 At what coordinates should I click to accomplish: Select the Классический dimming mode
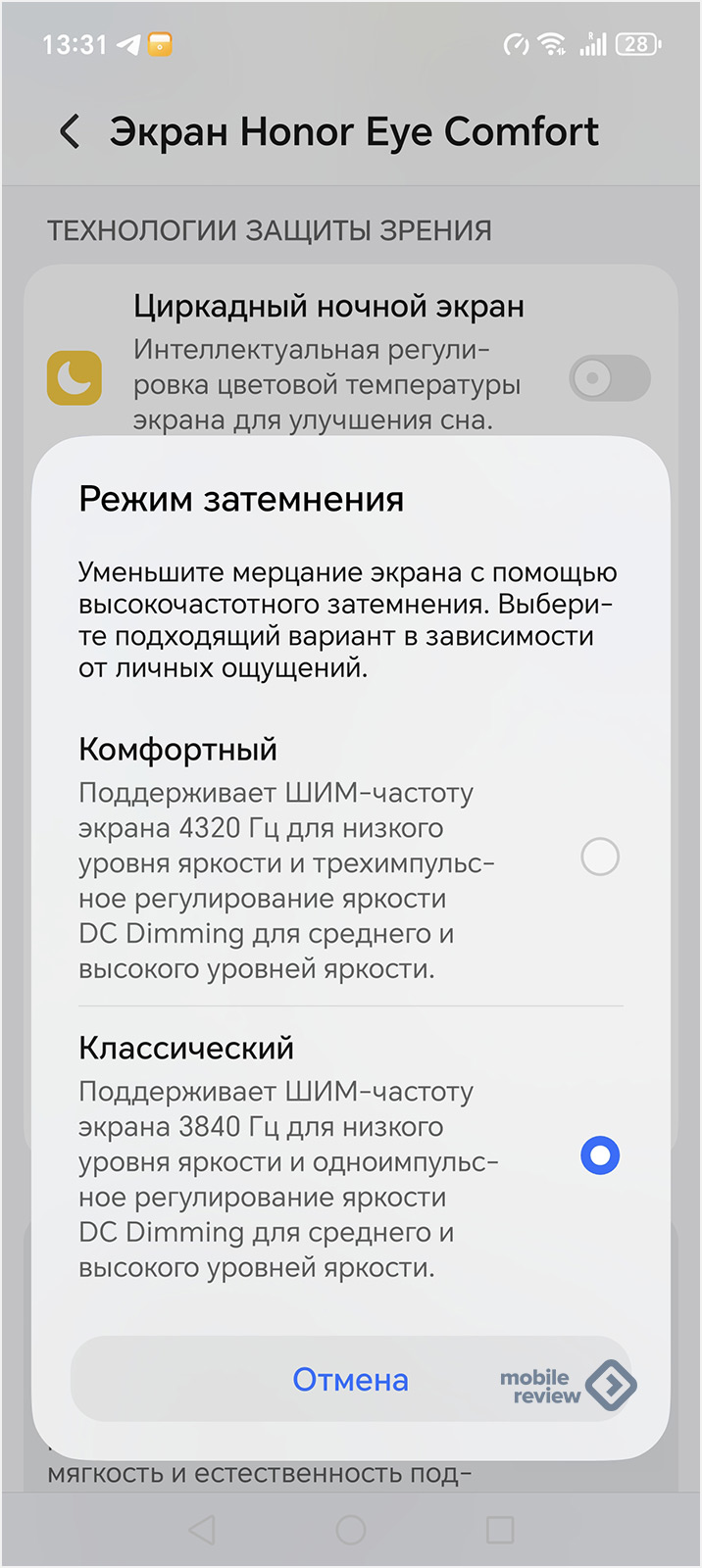click(599, 1155)
